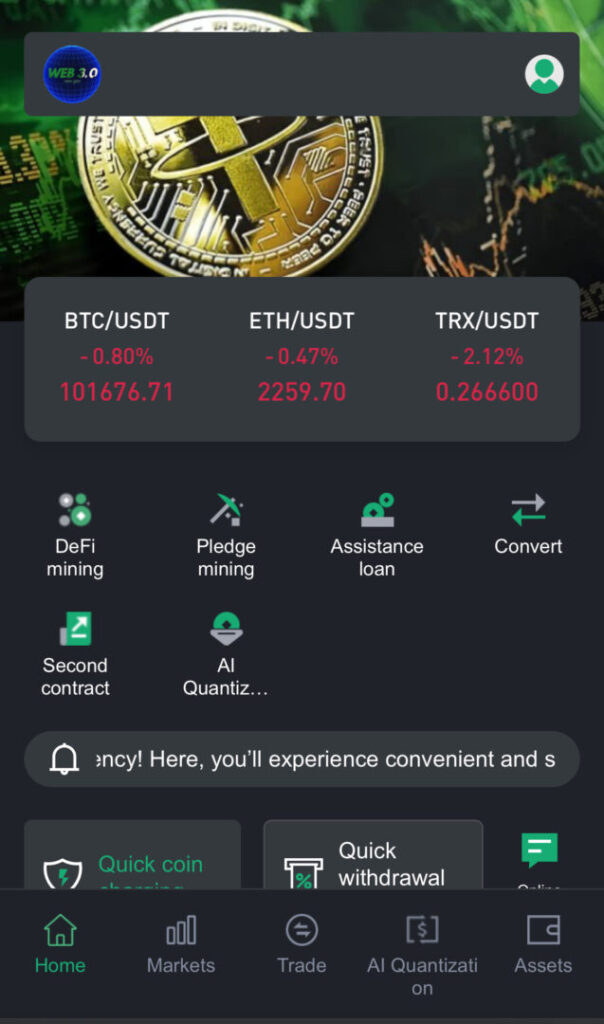The width and height of the screenshot is (604, 1024).
Task: Open the BTC/USDT price ticker
Action: pyautogui.click(x=117, y=357)
